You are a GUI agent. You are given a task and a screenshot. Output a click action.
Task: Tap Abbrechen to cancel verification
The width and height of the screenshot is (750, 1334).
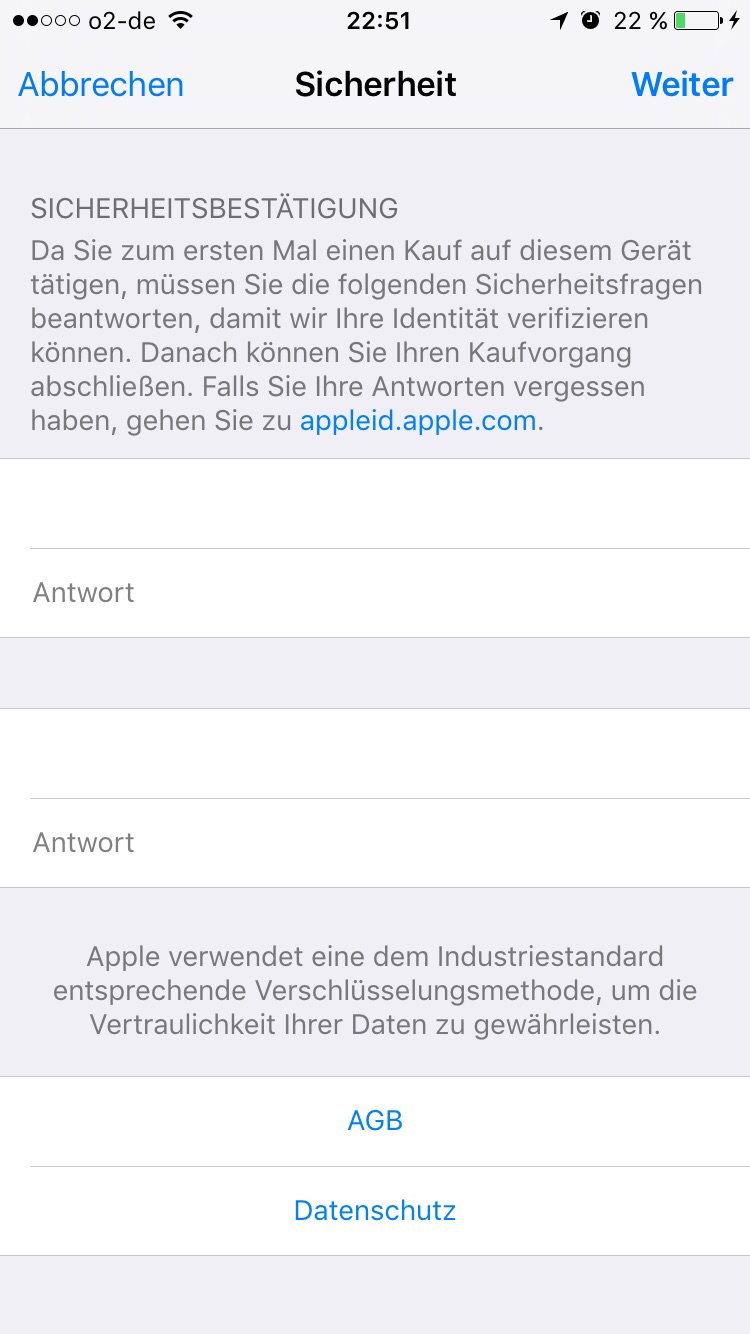[101, 85]
